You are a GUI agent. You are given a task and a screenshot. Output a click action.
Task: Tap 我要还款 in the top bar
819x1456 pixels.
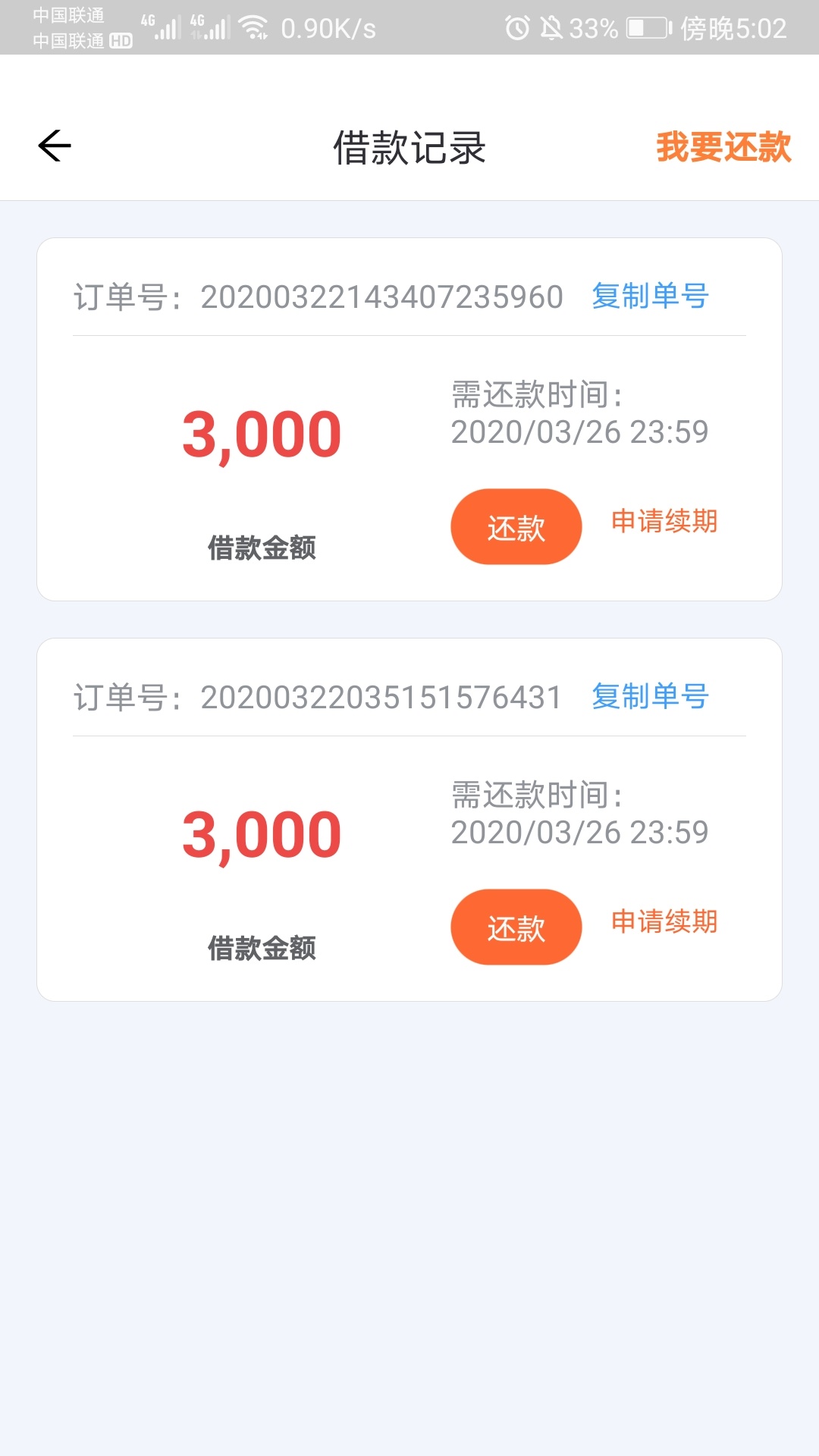[723, 147]
